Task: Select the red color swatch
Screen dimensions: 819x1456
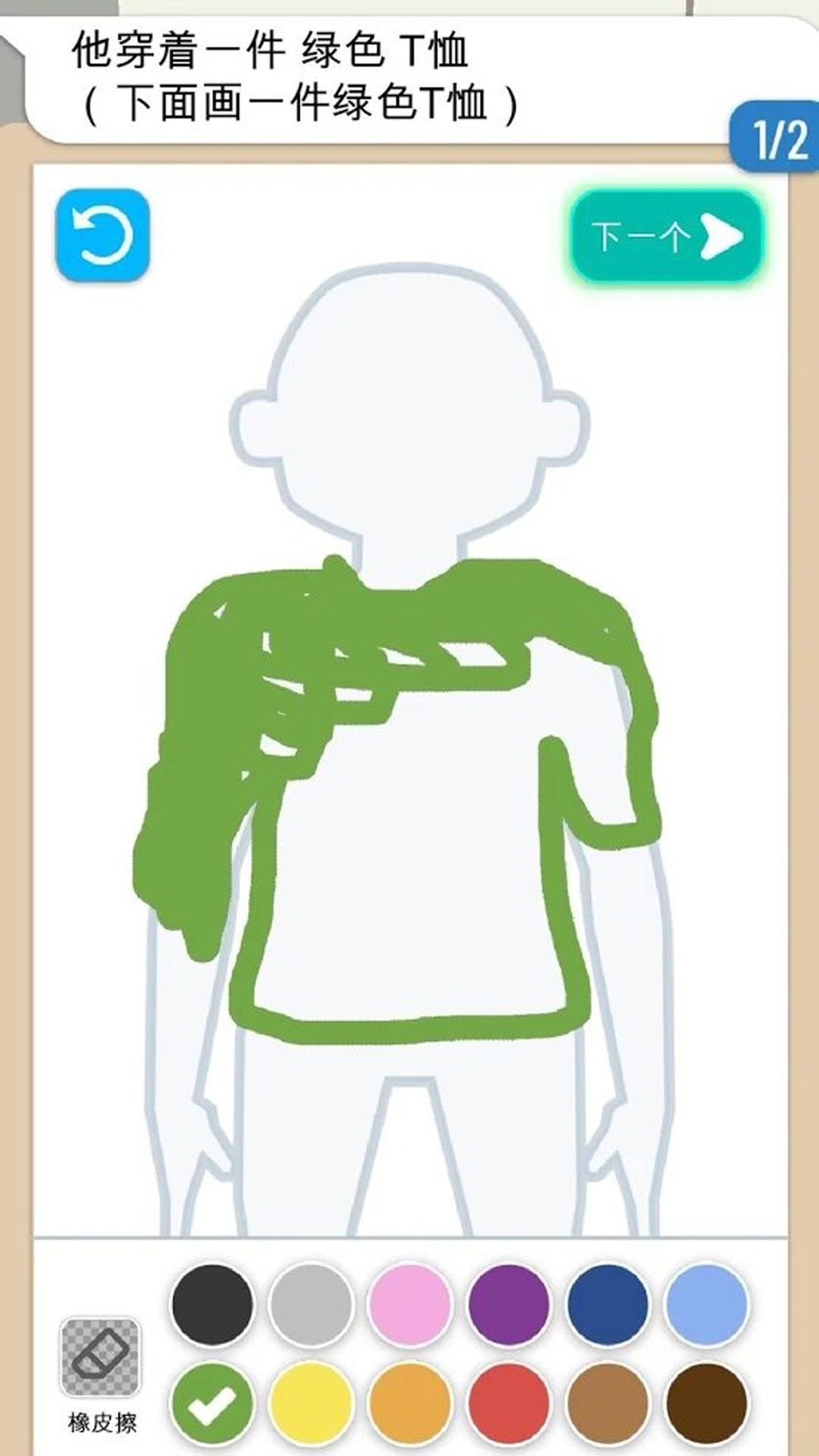Action: click(x=509, y=1404)
